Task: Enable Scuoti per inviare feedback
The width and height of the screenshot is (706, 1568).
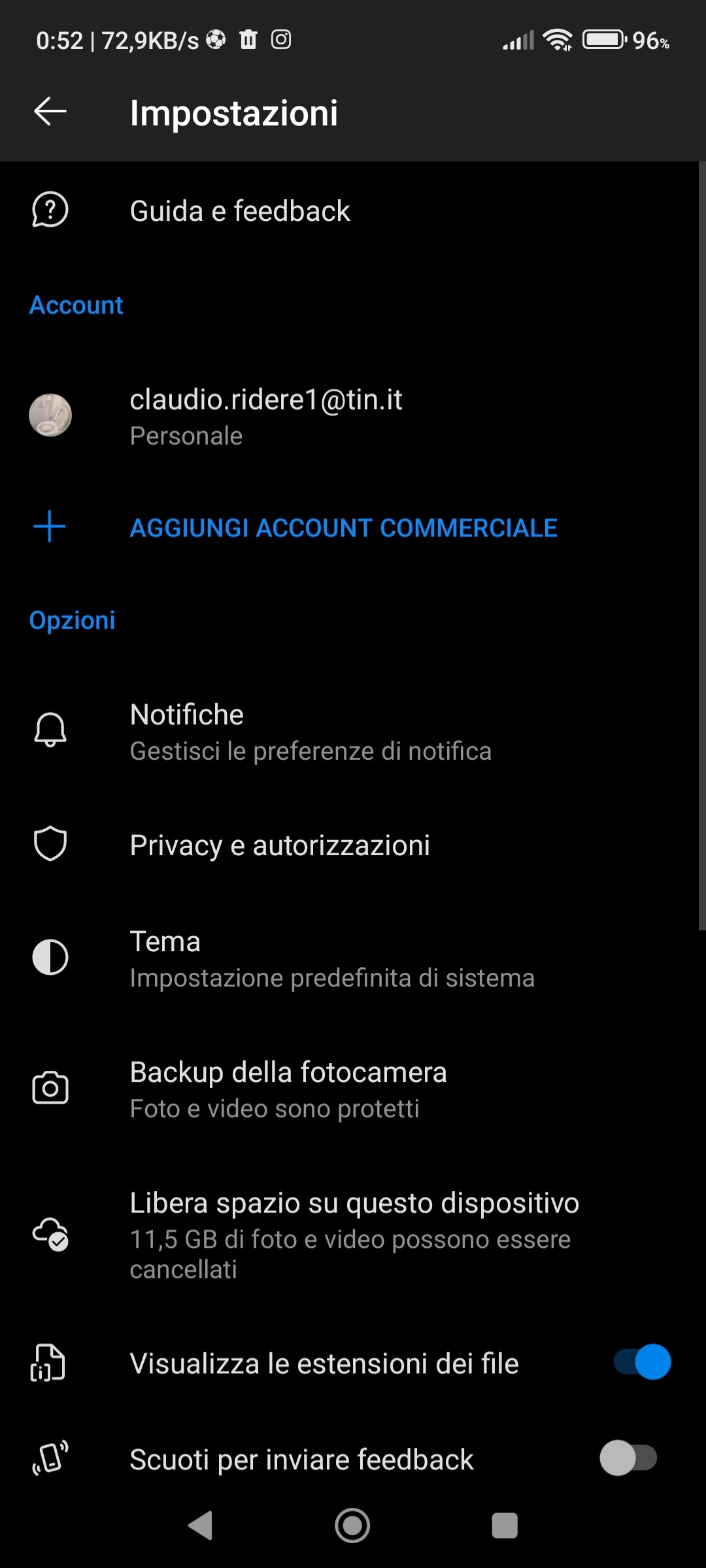Action: tap(629, 1458)
